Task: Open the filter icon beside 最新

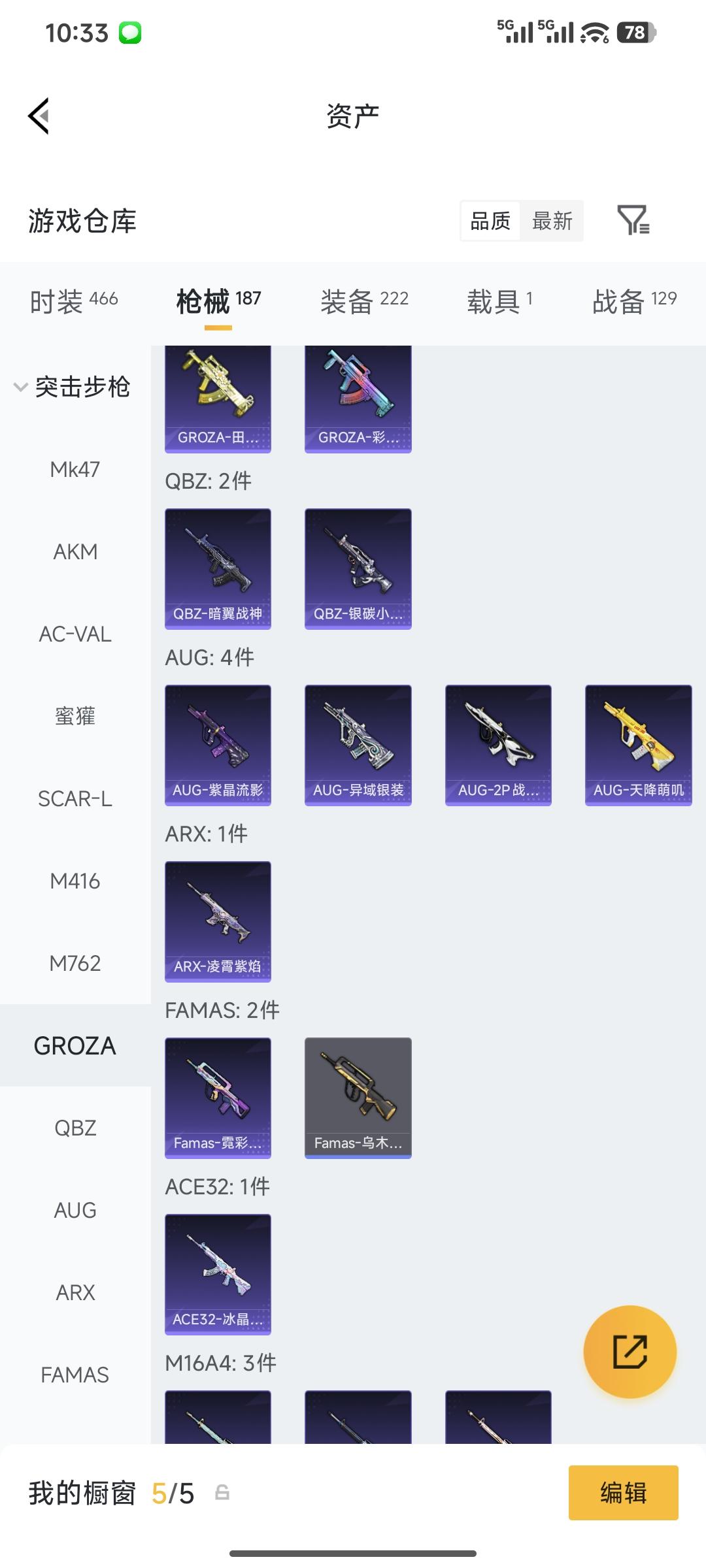Action: click(x=633, y=220)
